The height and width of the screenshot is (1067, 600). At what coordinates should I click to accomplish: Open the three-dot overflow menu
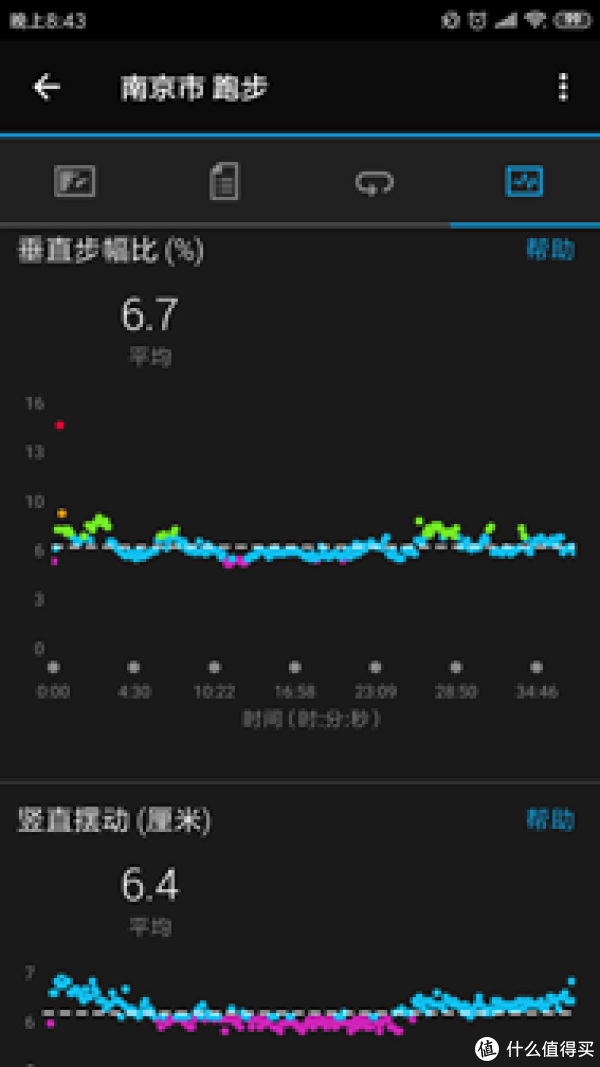564,88
